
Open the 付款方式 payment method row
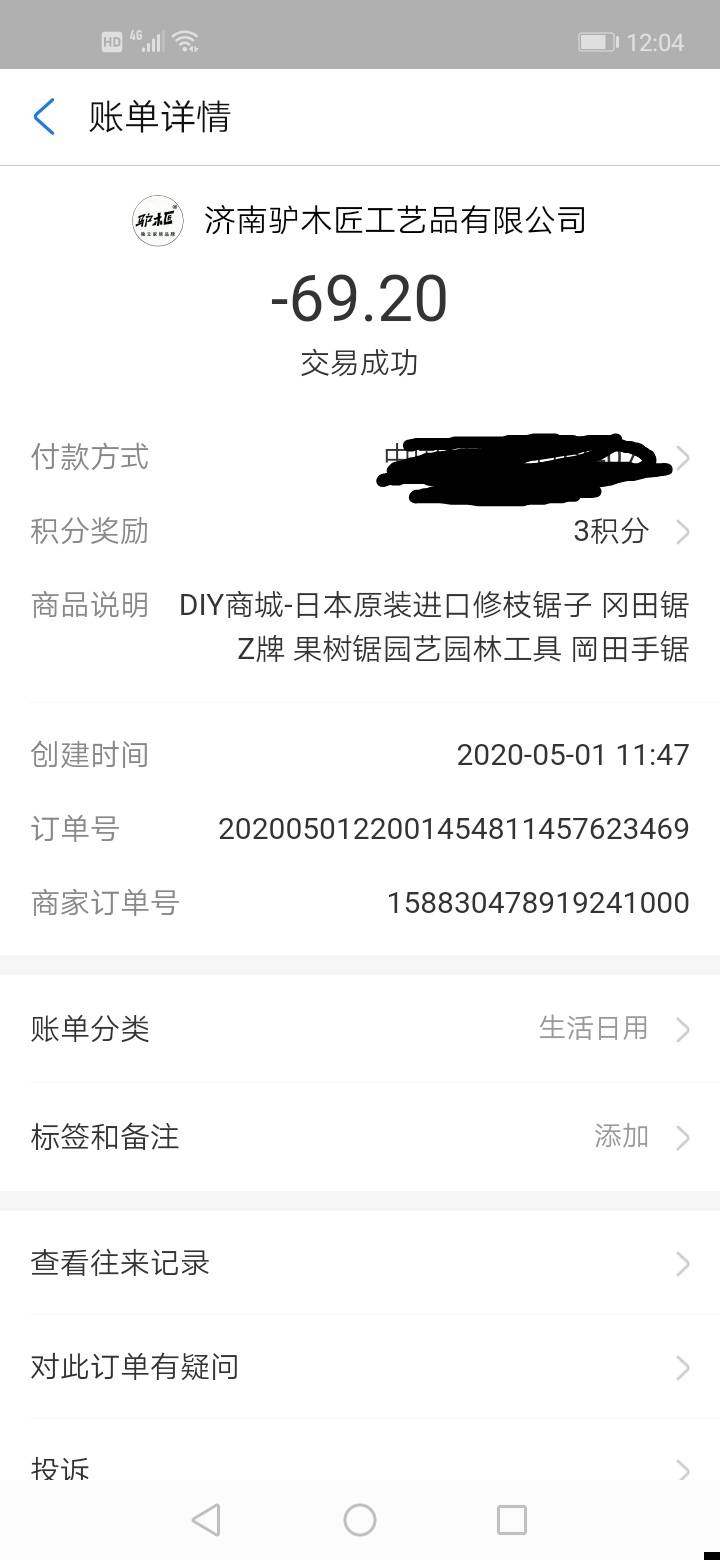click(x=360, y=458)
